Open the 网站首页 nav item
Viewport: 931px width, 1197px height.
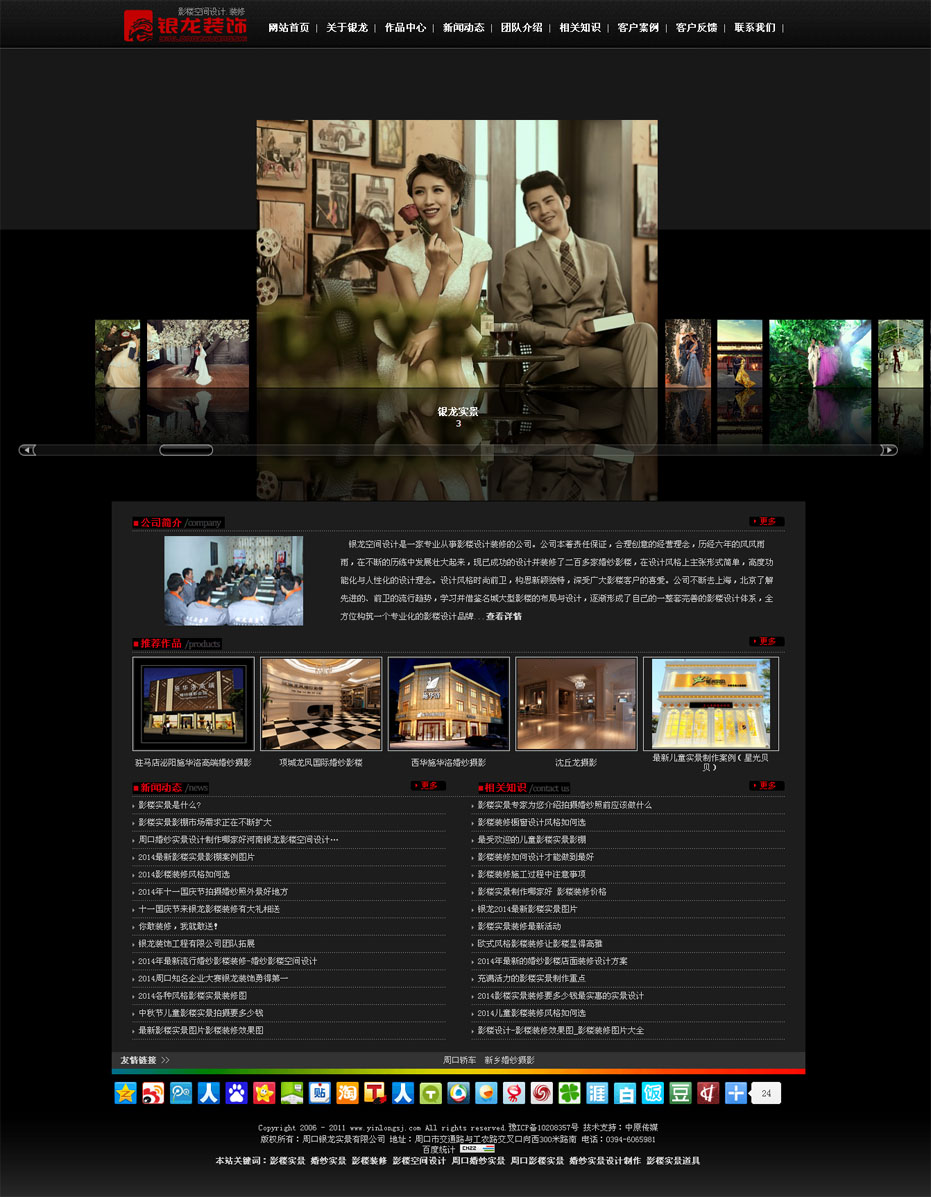coord(289,28)
